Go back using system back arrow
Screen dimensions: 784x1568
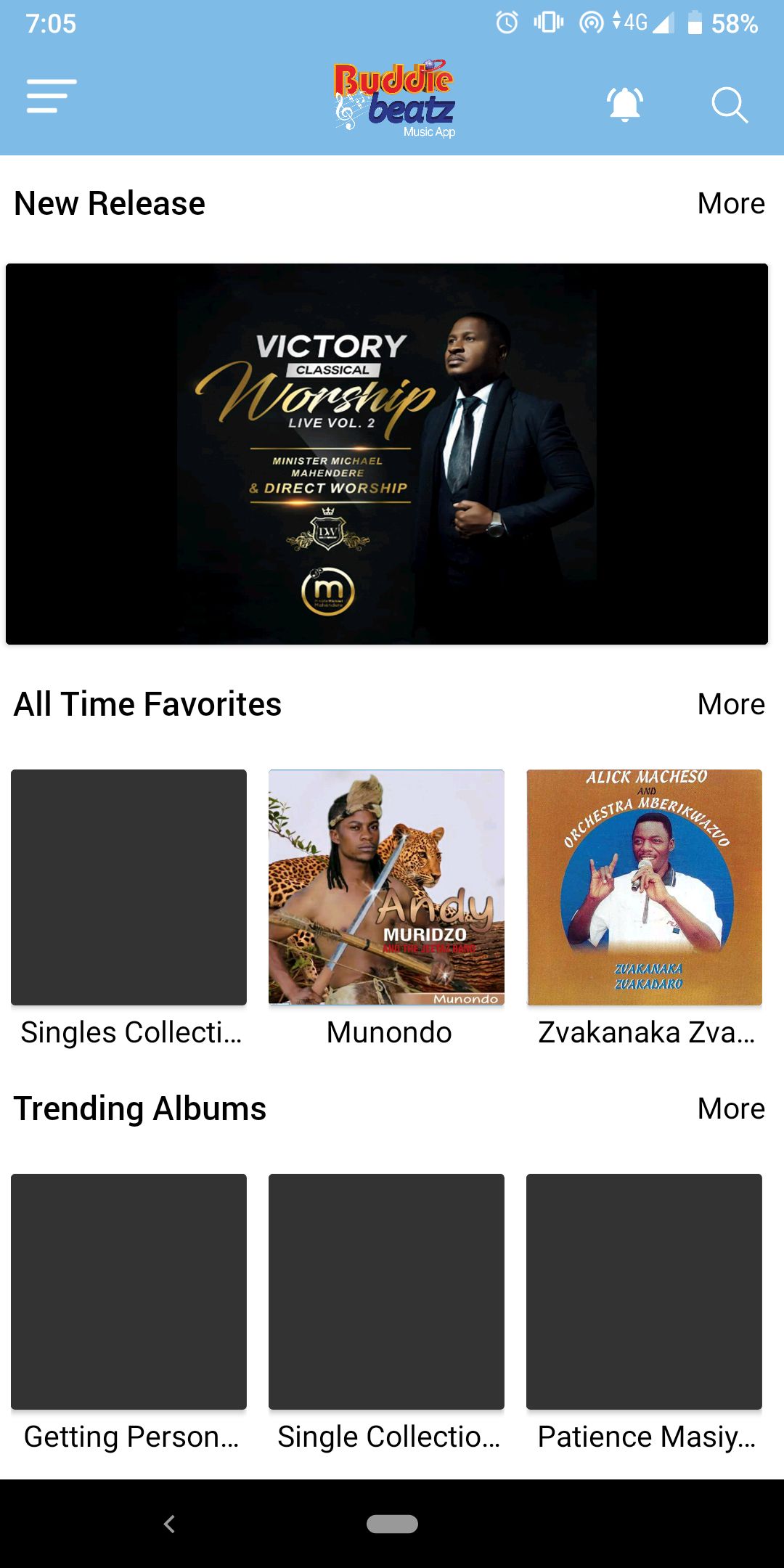point(169,1524)
